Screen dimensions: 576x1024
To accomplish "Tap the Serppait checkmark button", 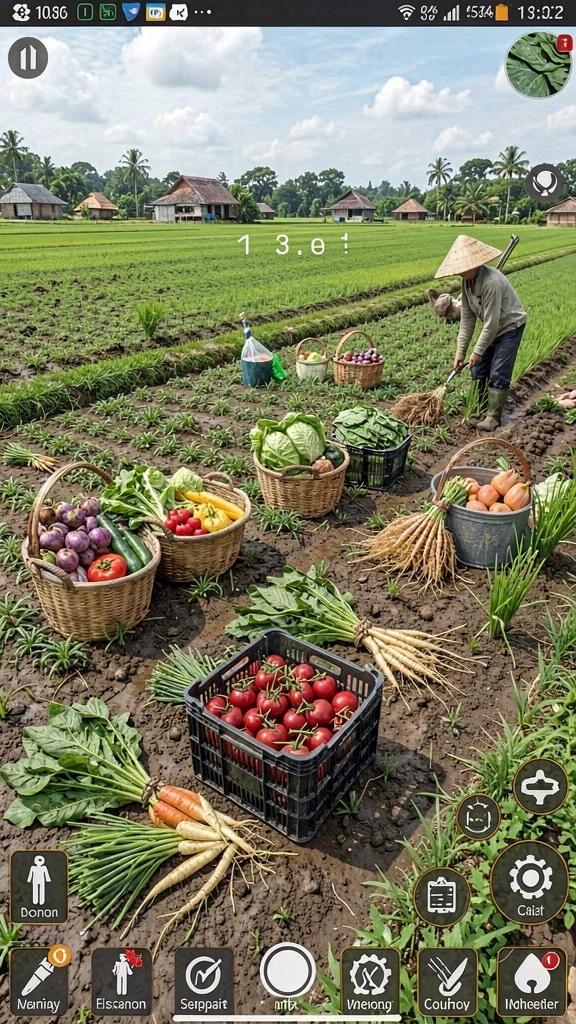I will [x=204, y=981].
